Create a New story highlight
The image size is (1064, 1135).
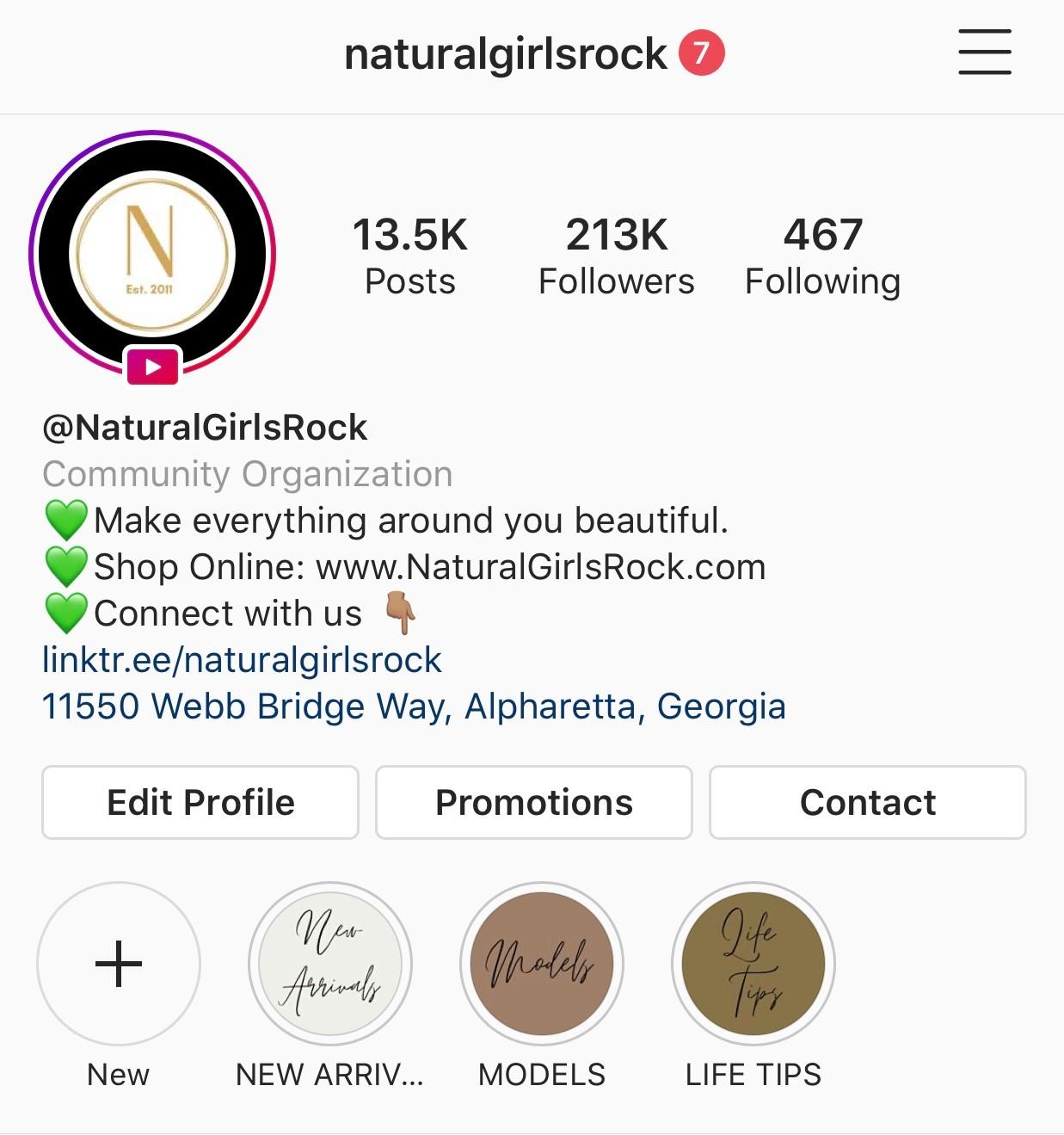119,964
